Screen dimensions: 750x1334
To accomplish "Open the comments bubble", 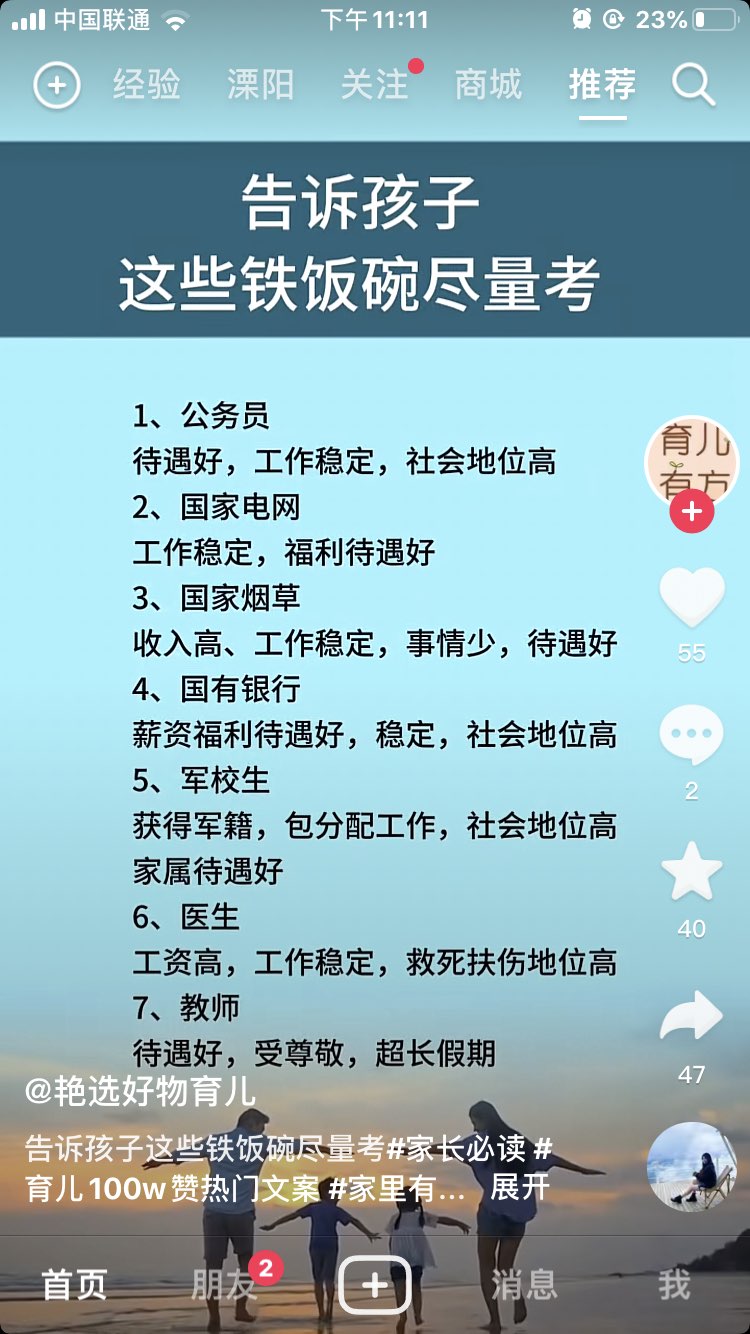I will tap(691, 735).
